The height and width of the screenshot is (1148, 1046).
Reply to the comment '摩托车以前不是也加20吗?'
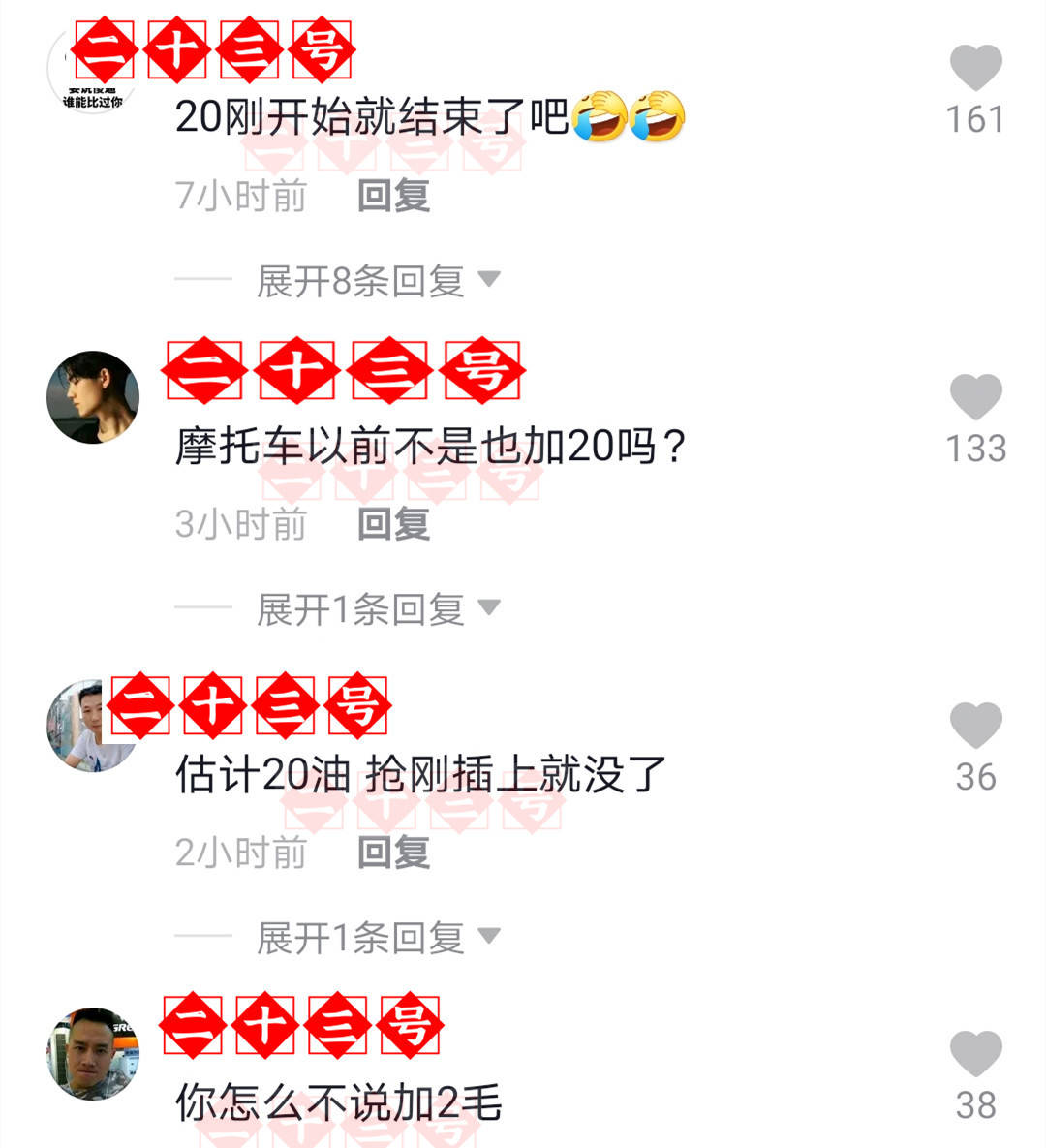(393, 524)
